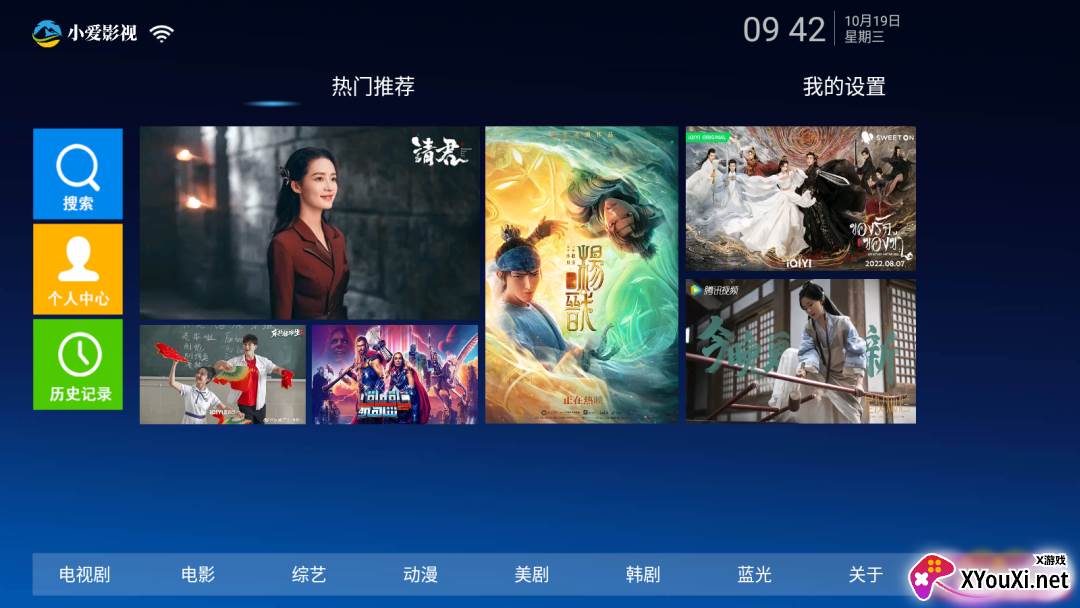Screen dimensions: 1080x608
Task: Browse the 动漫 category
Action: click(x=421, y=575)
